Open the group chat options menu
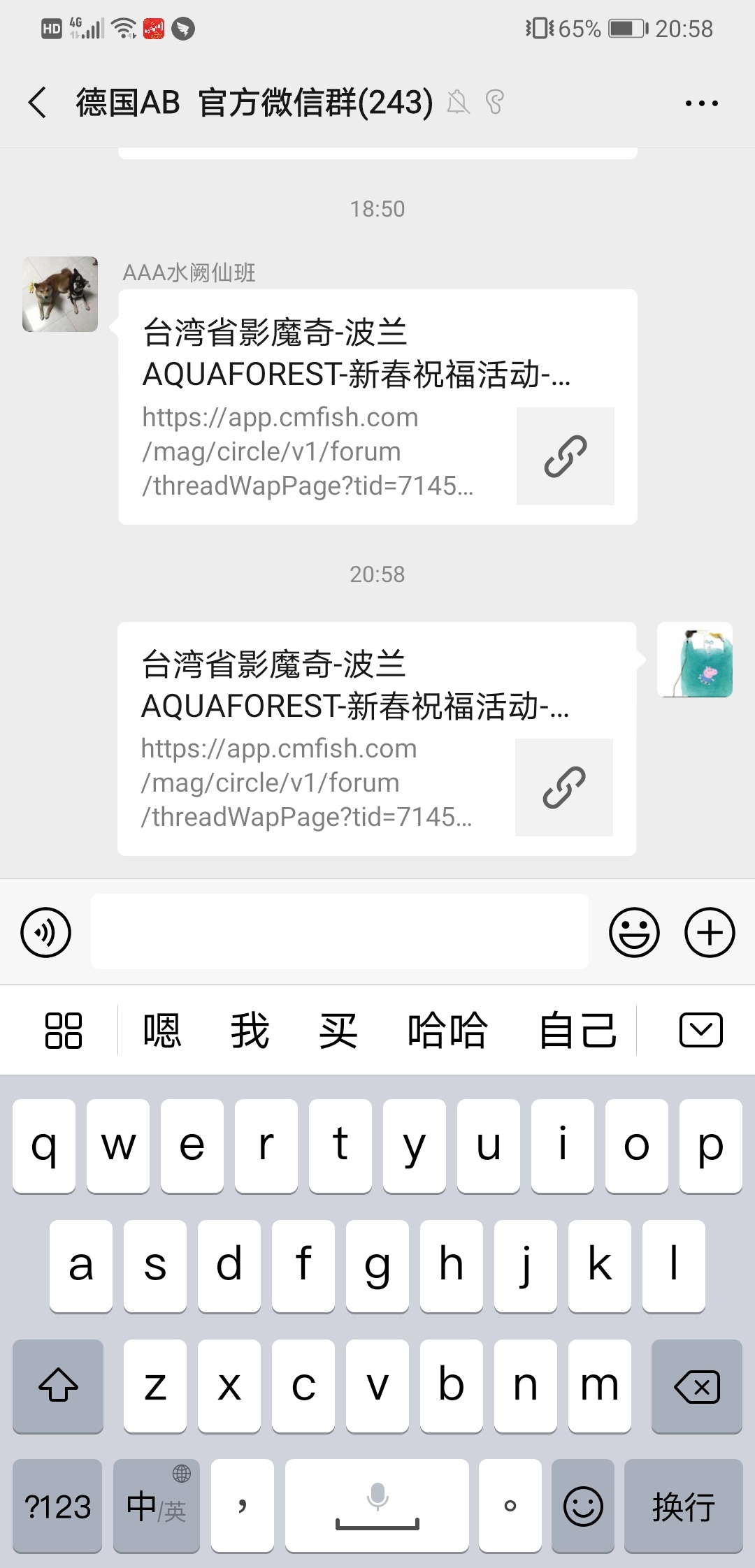 tap(701, 103)
